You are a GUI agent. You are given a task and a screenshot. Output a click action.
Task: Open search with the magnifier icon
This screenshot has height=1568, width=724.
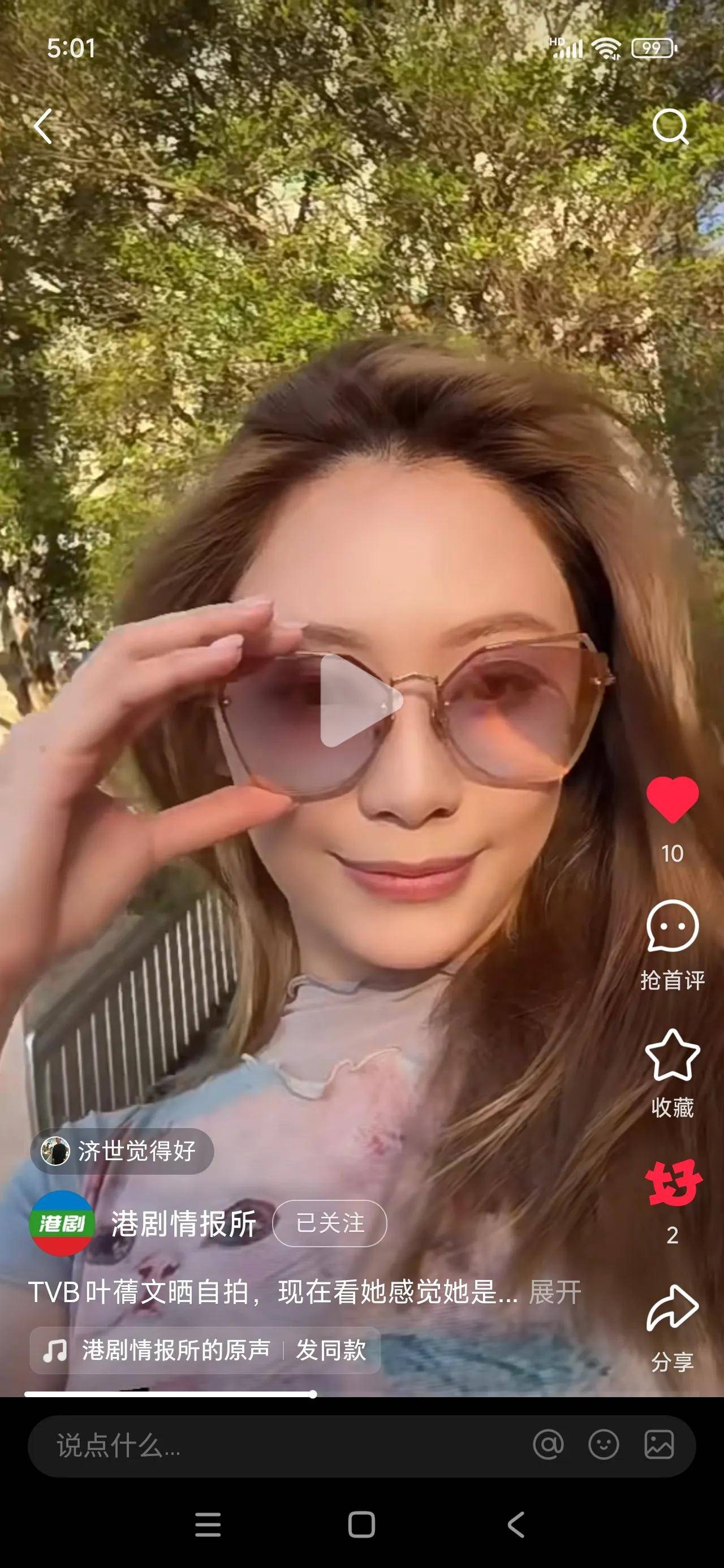(670, 127)
